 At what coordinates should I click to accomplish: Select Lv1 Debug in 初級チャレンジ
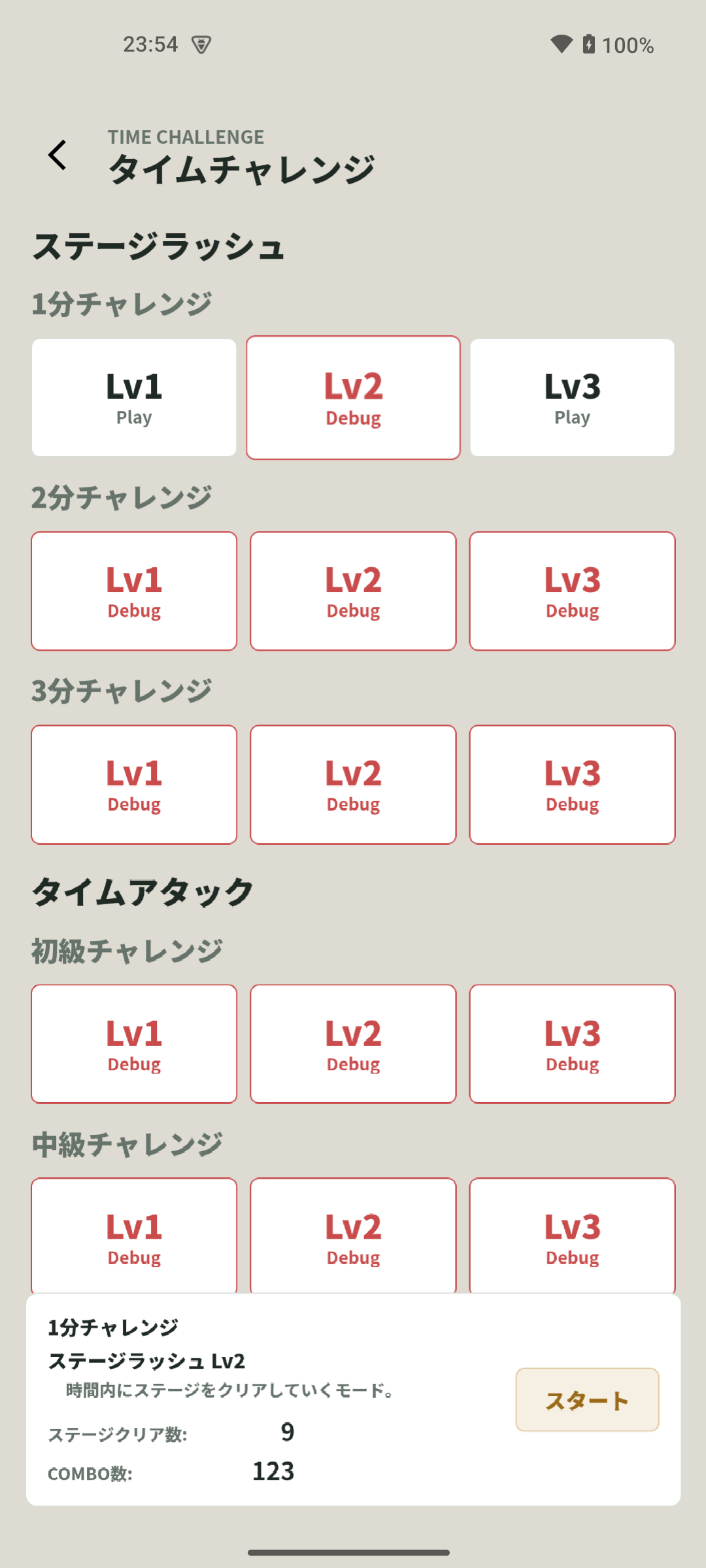point(134,1044)
